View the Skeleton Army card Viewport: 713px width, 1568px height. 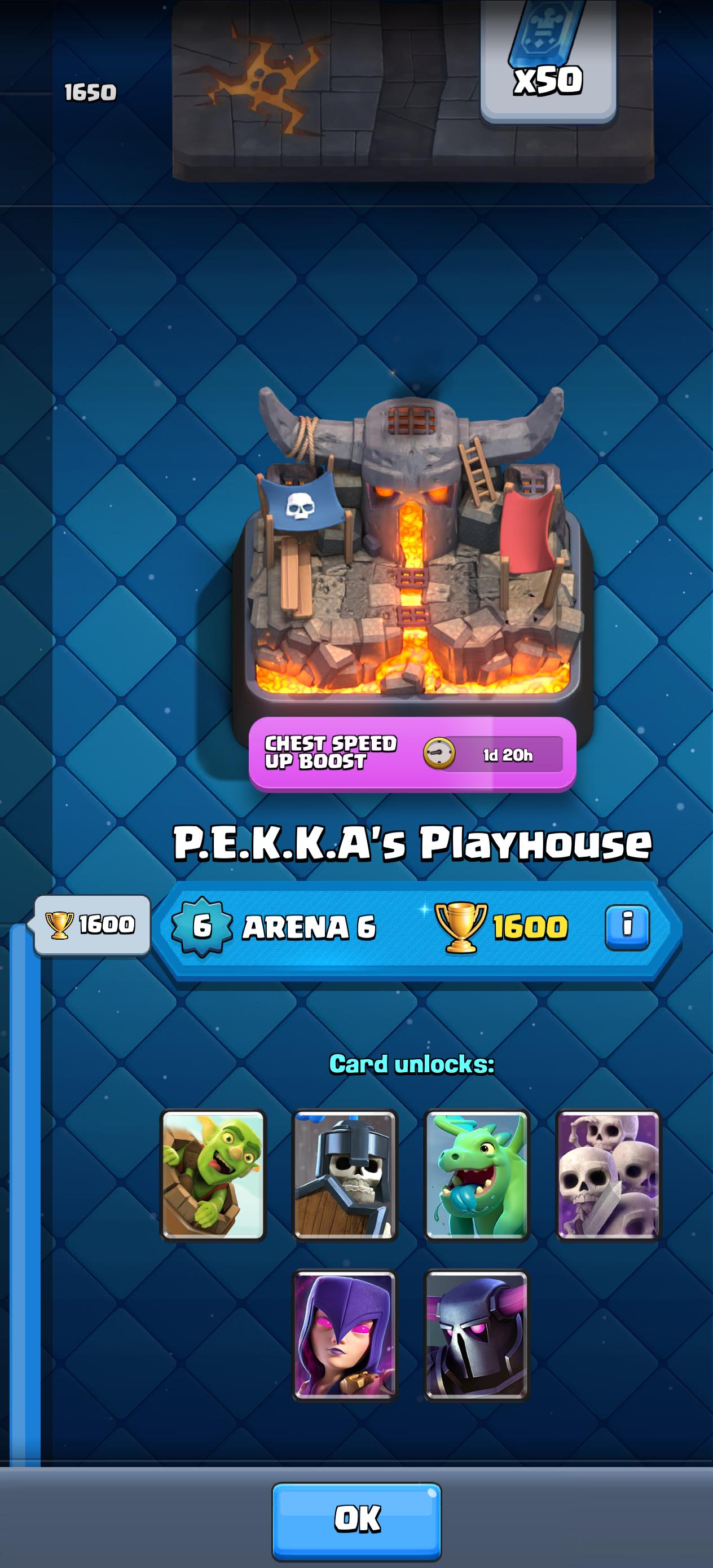coord(608,1175)
